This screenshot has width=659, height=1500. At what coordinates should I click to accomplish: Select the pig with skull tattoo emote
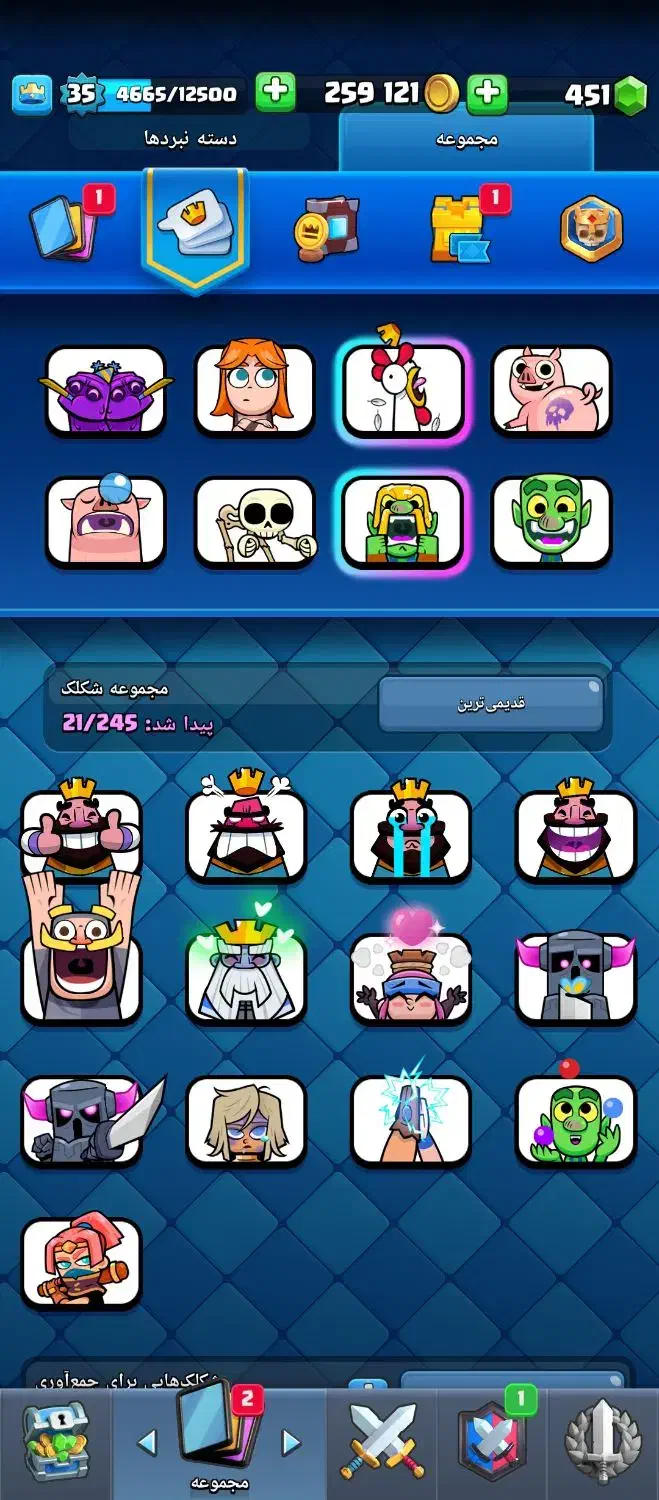[x=552, y=390]
